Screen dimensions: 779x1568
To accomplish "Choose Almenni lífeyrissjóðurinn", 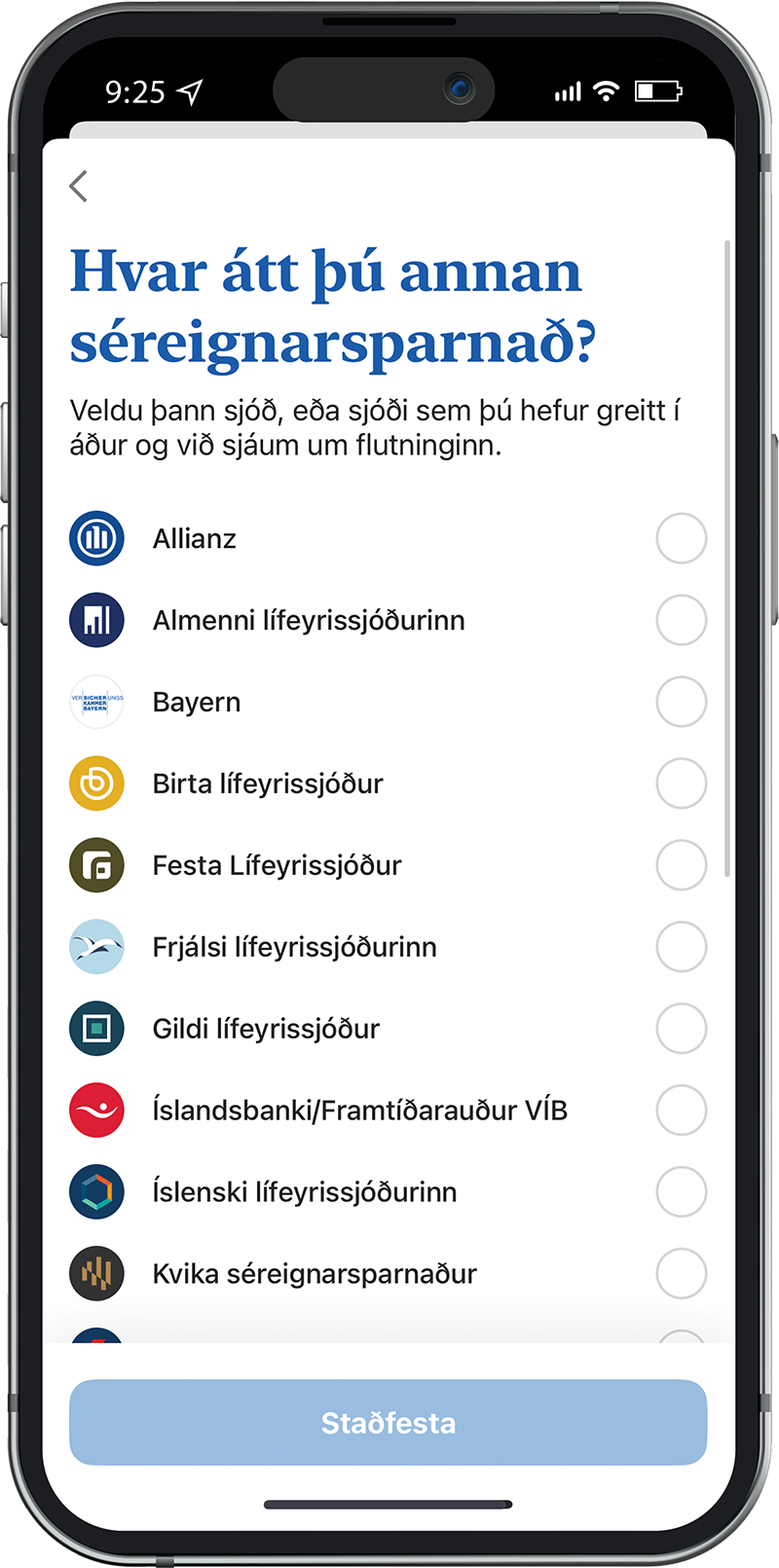I will (681, 620).
